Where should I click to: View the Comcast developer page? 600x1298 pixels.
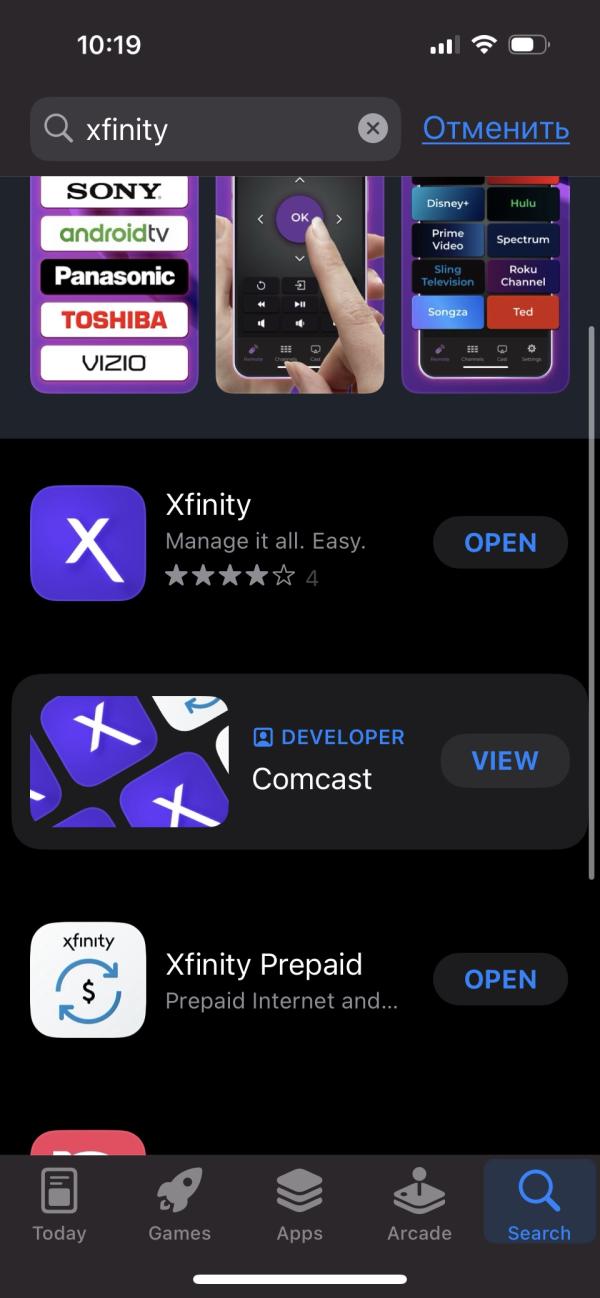pos(504,761)
